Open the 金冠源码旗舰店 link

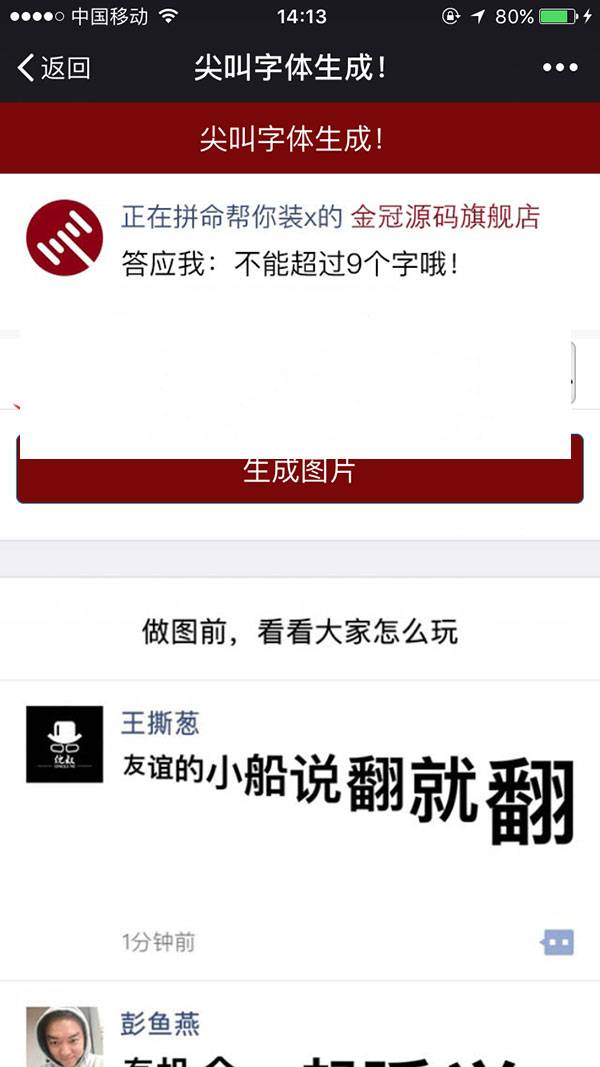[x=445, y=216]
